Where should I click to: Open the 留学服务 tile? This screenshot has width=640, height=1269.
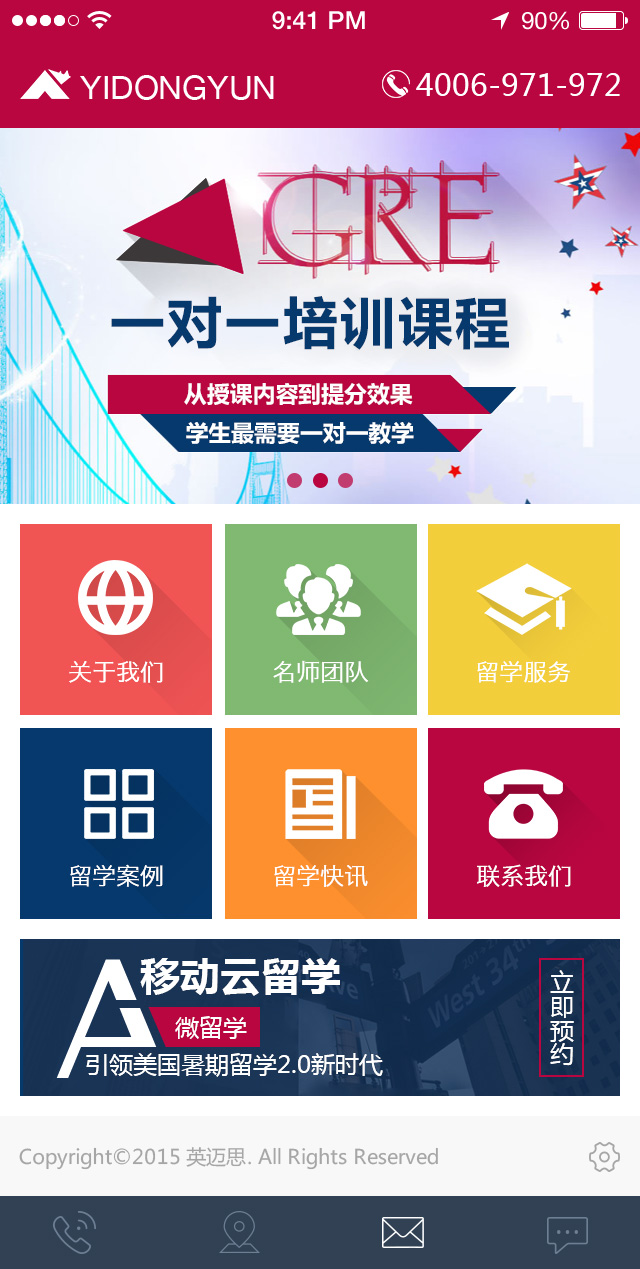click(x=524, y=619)
